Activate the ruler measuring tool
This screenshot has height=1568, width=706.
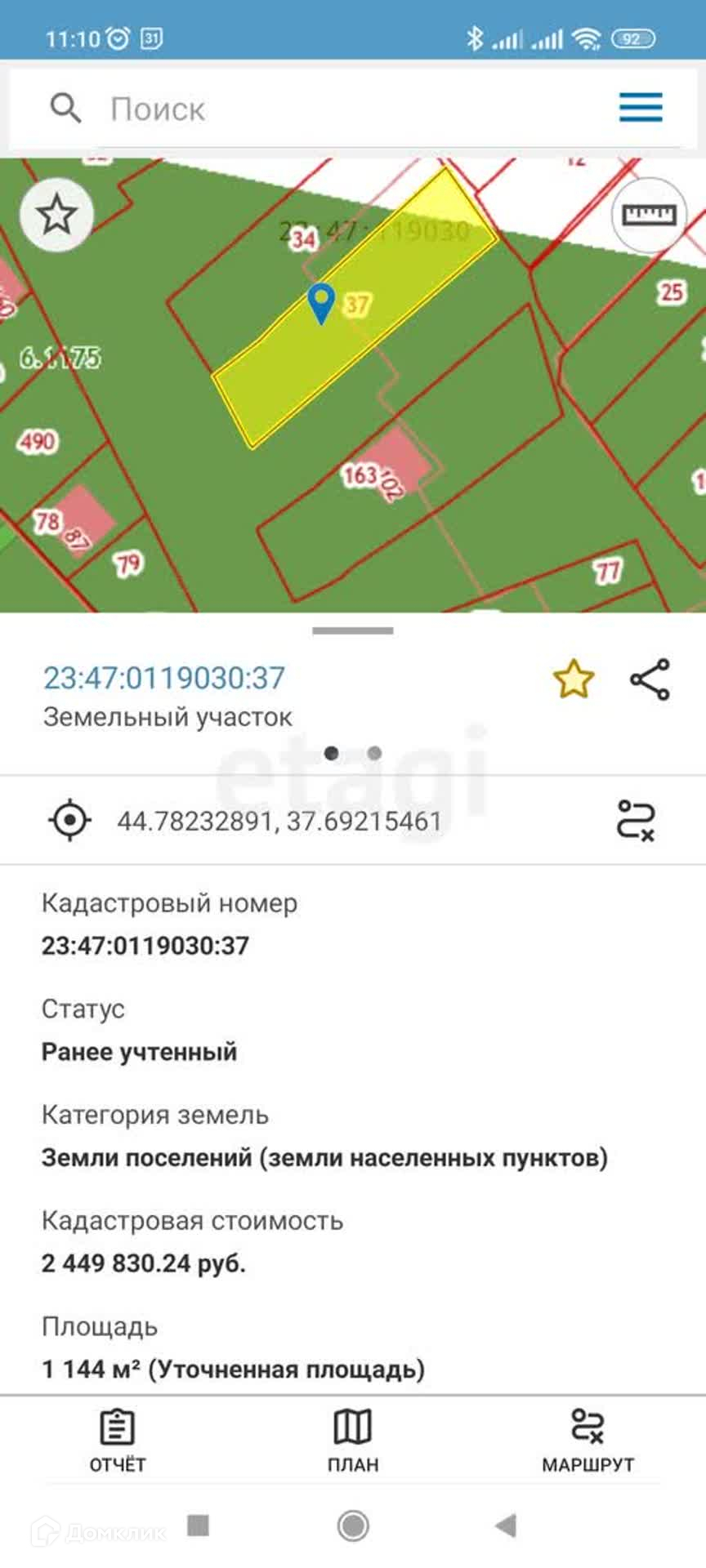(649, 215)
